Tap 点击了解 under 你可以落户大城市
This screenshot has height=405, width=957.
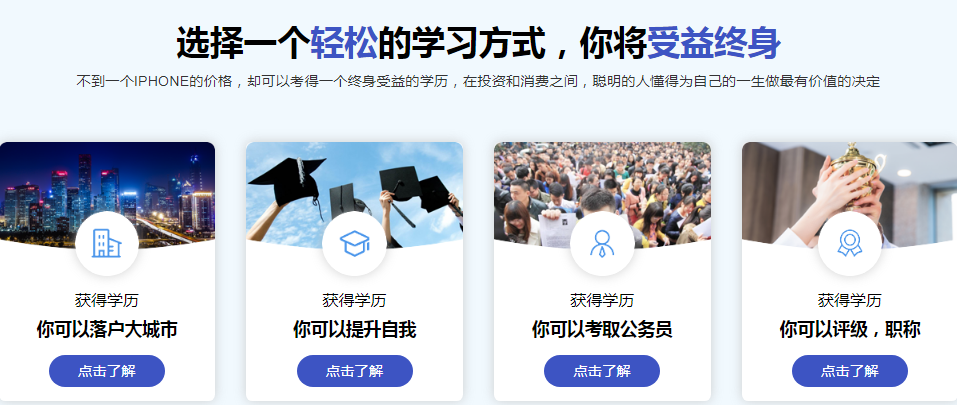[x=107, y=370]
